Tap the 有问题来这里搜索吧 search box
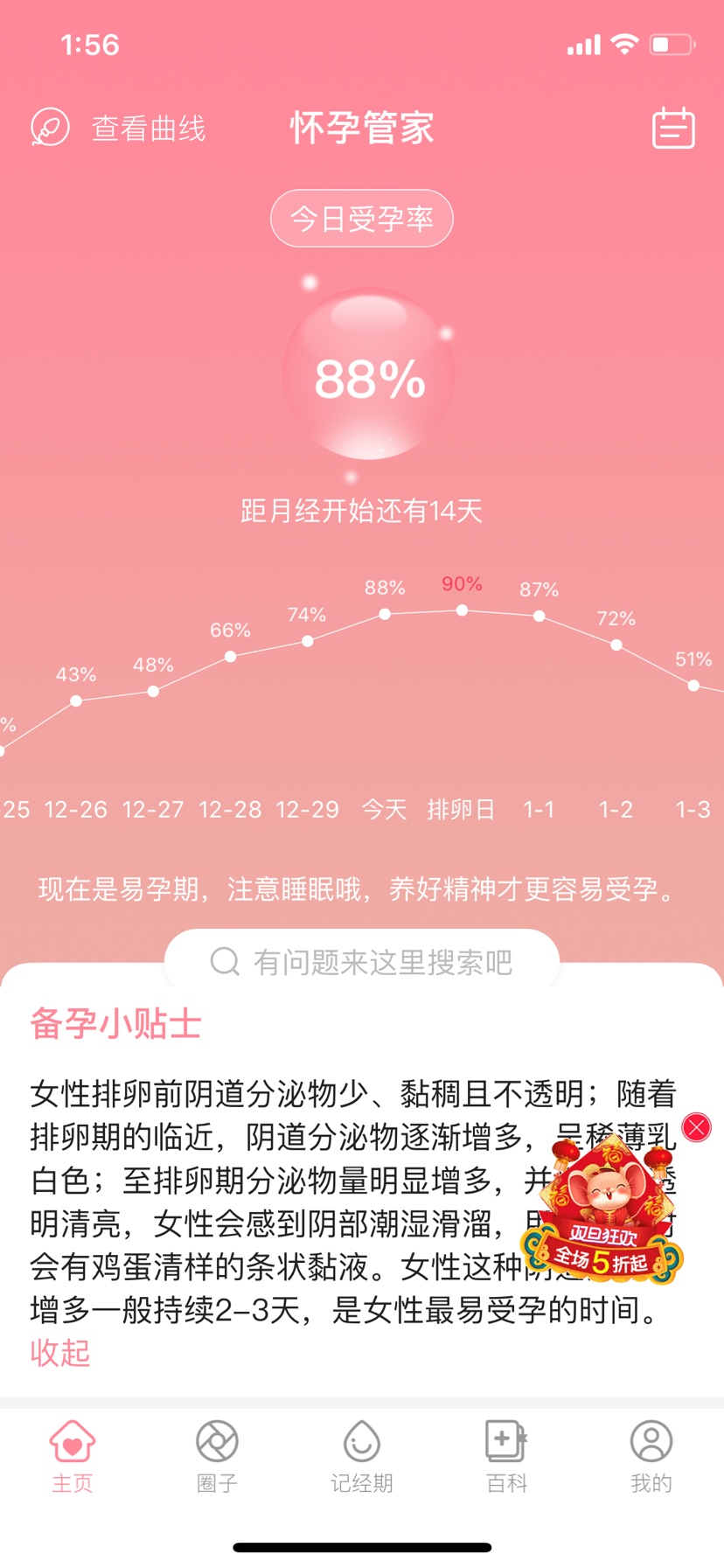This screenshot has height=1568, width=724. click(362, 962)
